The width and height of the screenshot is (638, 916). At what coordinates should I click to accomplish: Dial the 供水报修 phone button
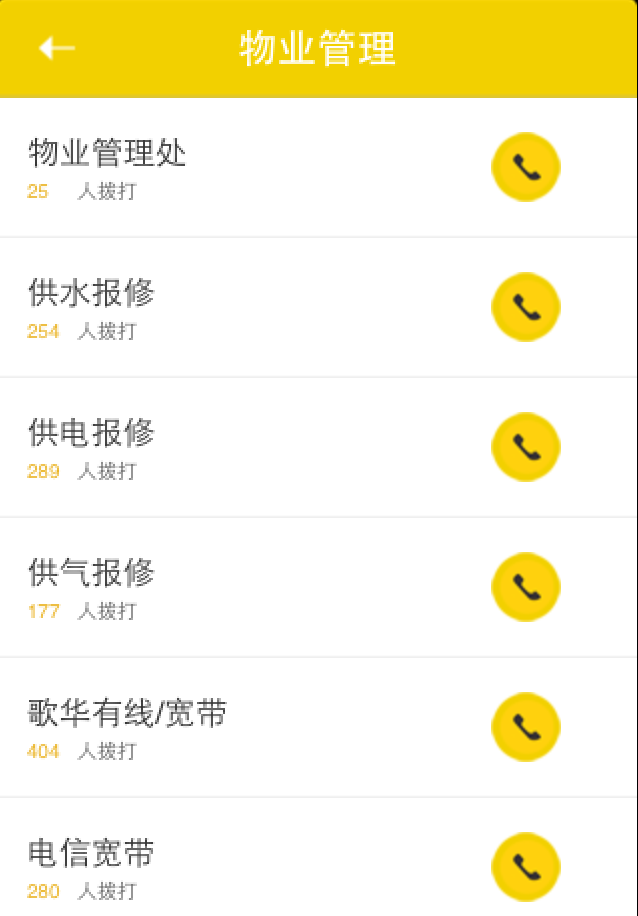pos(526,307)
